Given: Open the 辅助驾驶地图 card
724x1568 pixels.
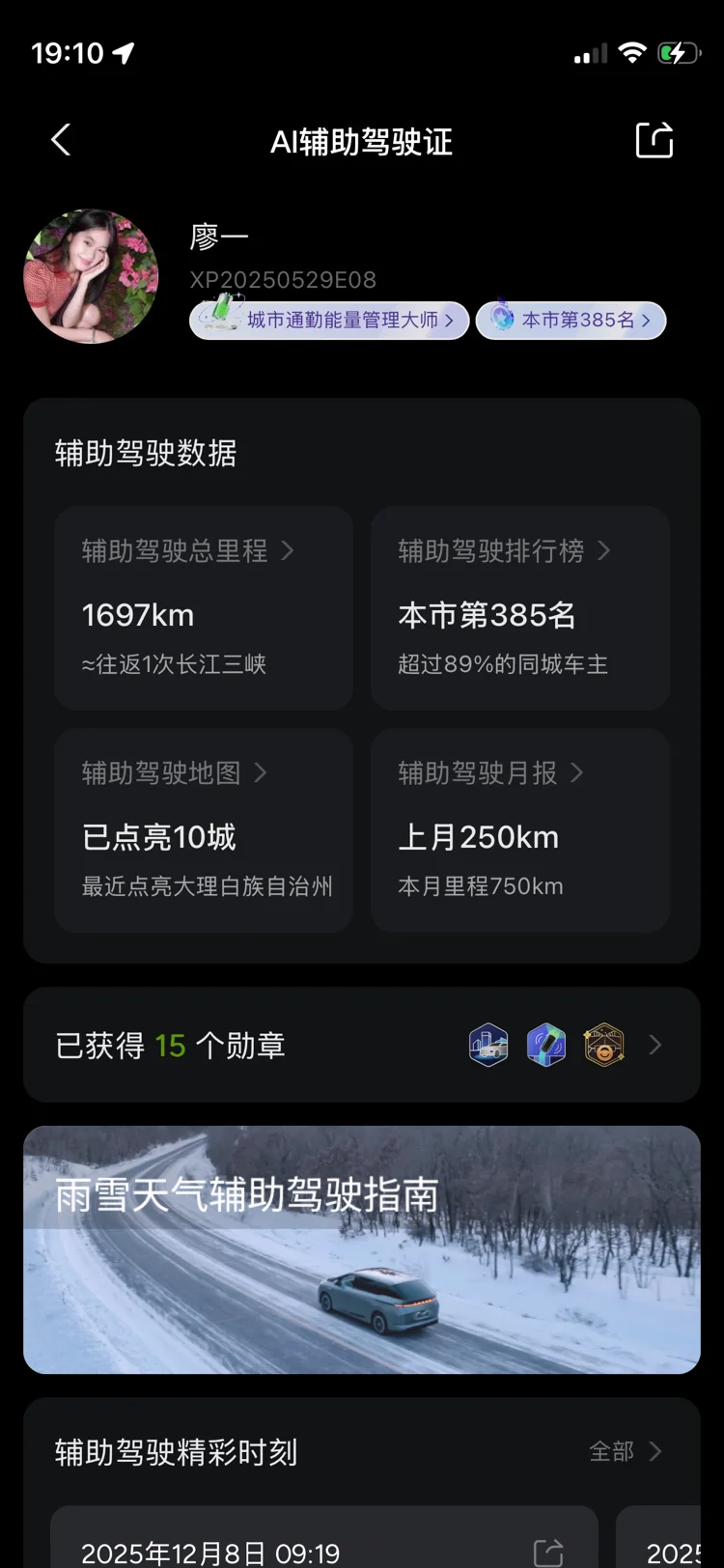Looking at the screenshot, I should coord(204,830).
